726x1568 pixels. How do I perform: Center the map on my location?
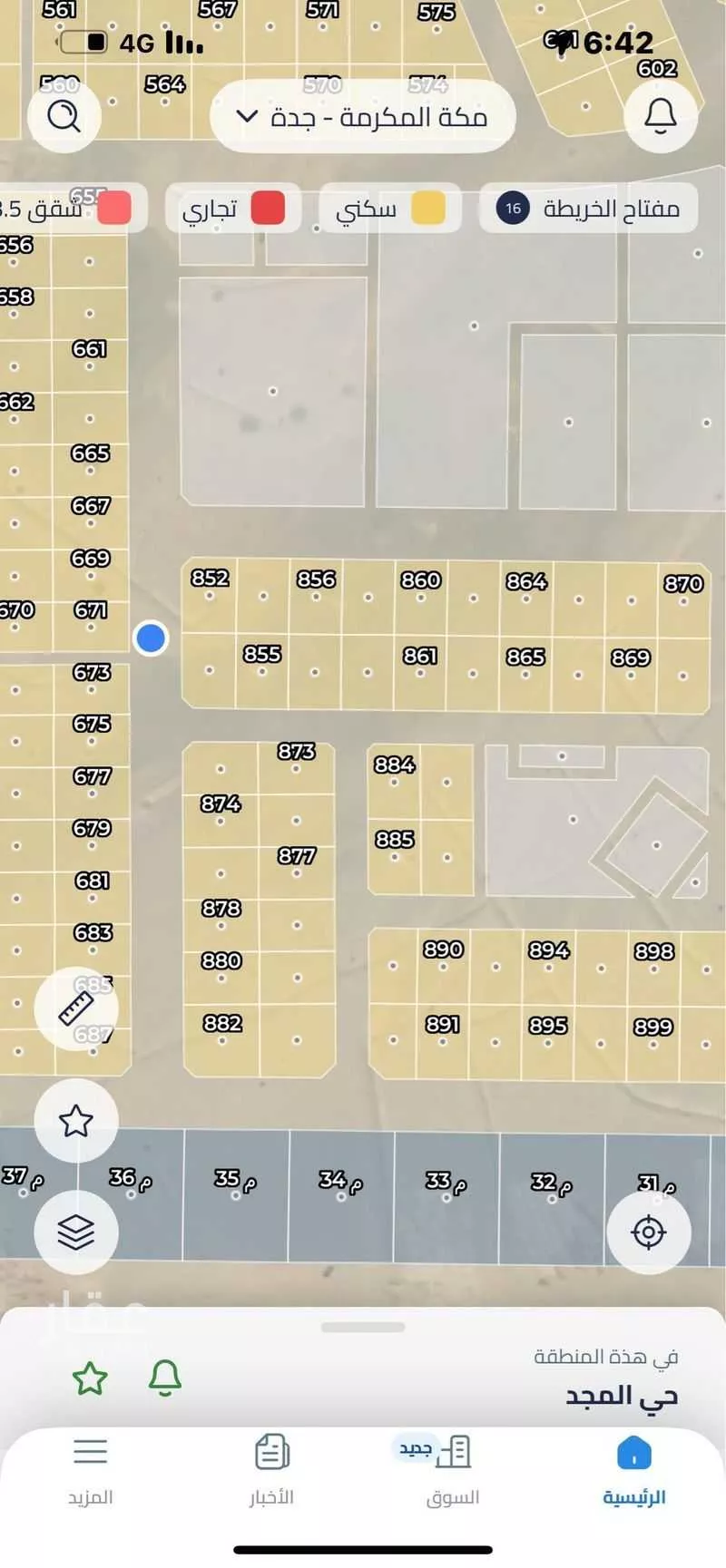coord(648,1232)
